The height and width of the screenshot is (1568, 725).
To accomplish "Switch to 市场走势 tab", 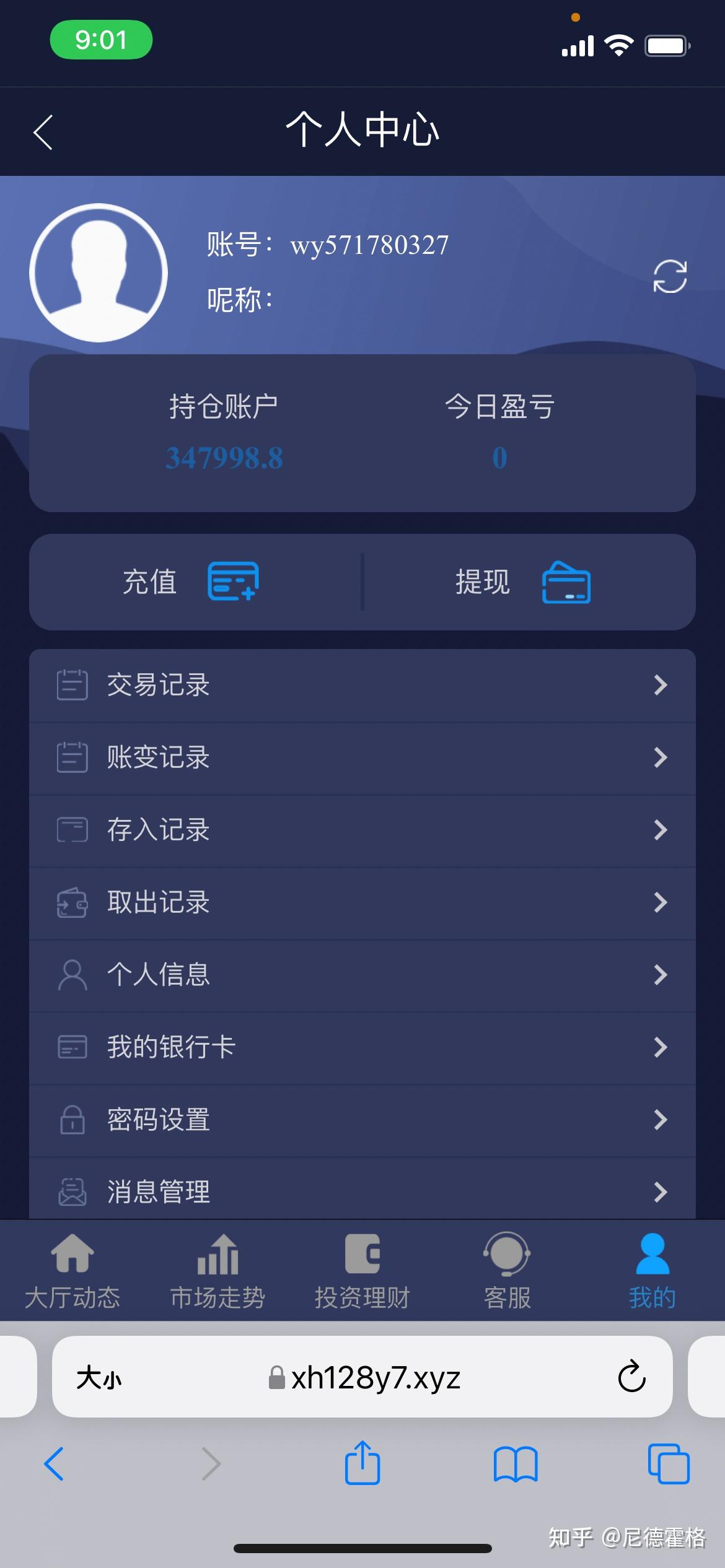I will [x=217, y=1271].
